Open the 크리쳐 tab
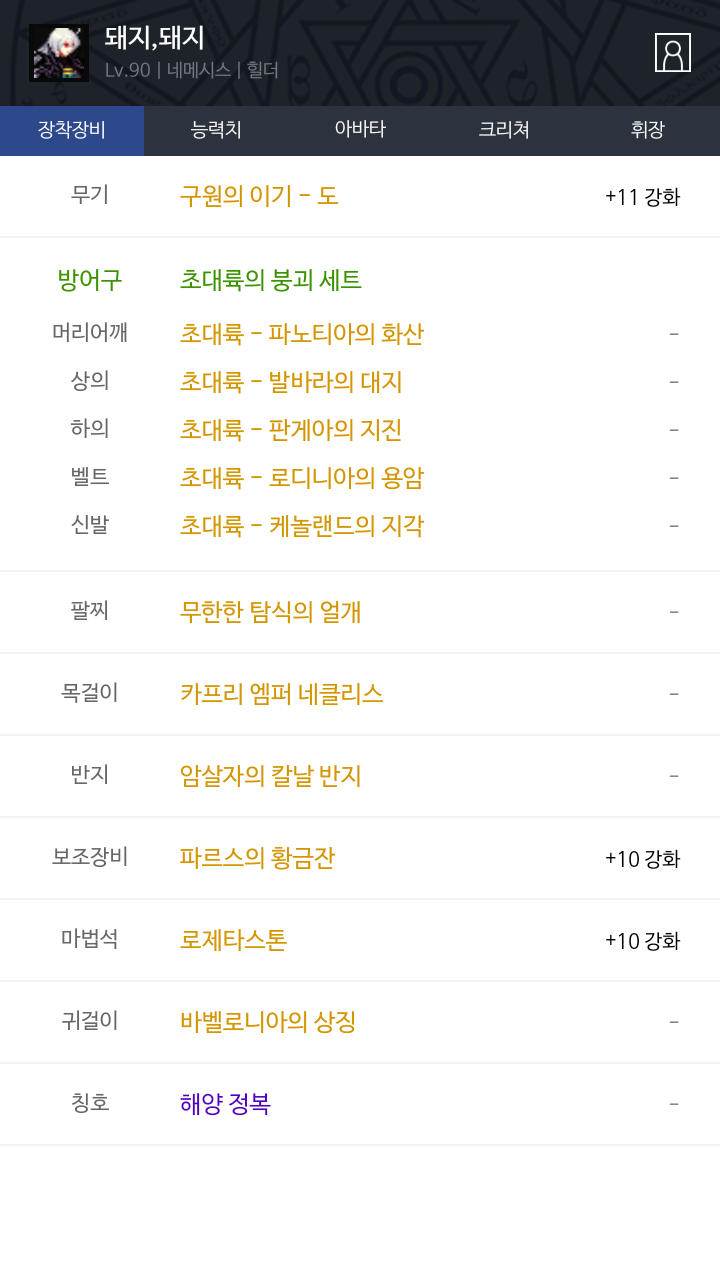This screenshot has height=1280, width=720. (x=504, y=130)
